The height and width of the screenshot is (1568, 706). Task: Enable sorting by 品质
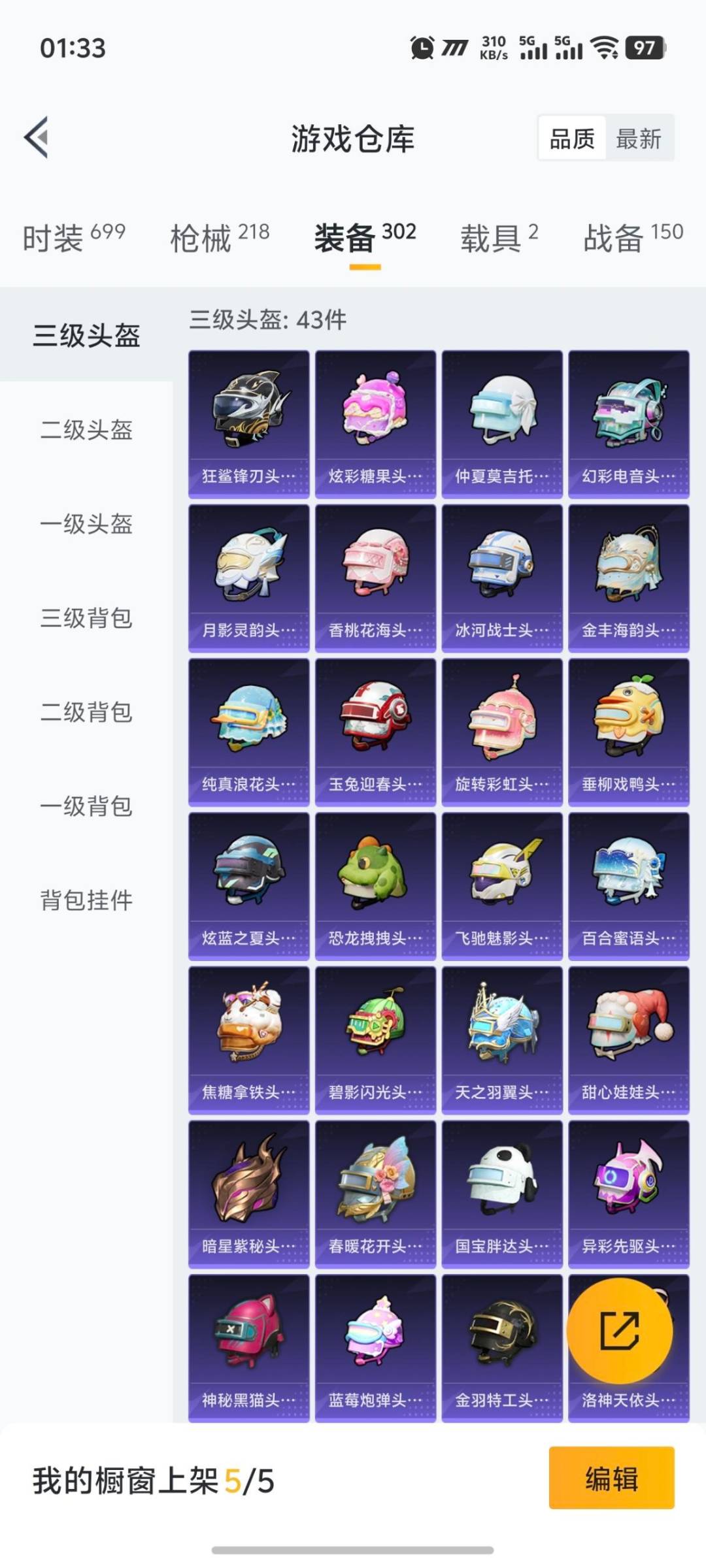click(x=572, y=139)
